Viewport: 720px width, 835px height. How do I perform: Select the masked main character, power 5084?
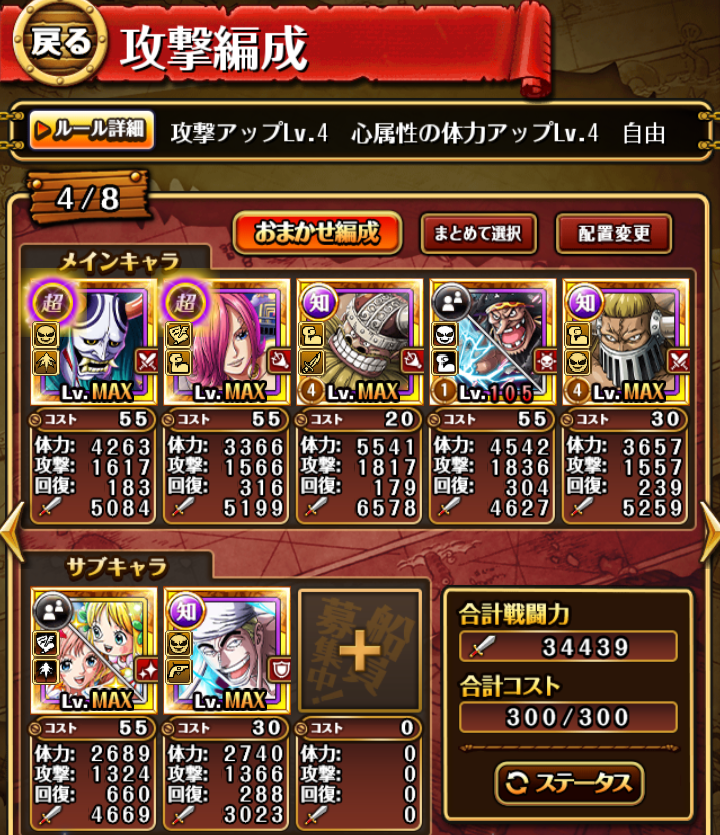[94, 340]
